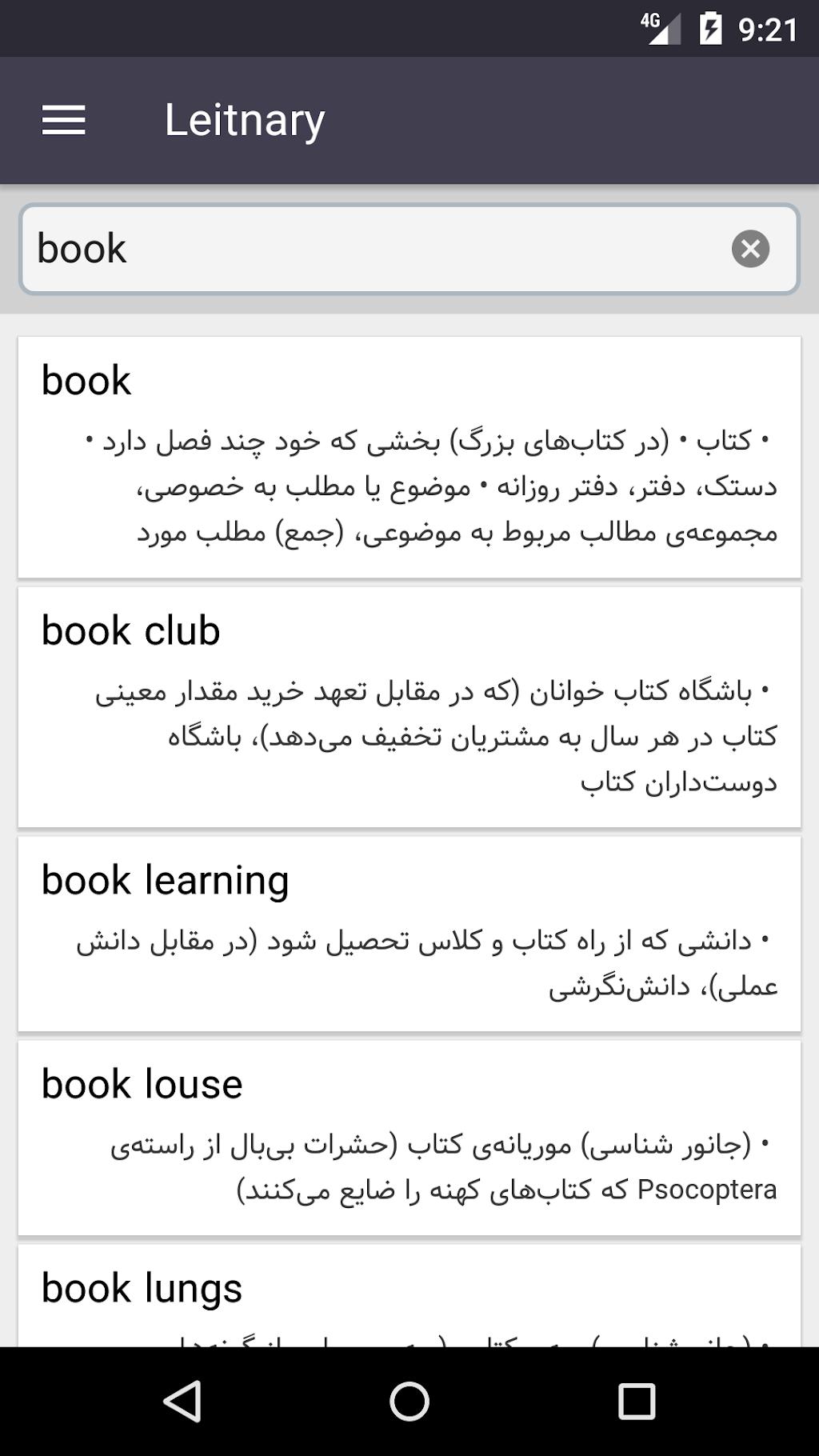
Task: Select the "book louse" result
Action: (409, 1138)
